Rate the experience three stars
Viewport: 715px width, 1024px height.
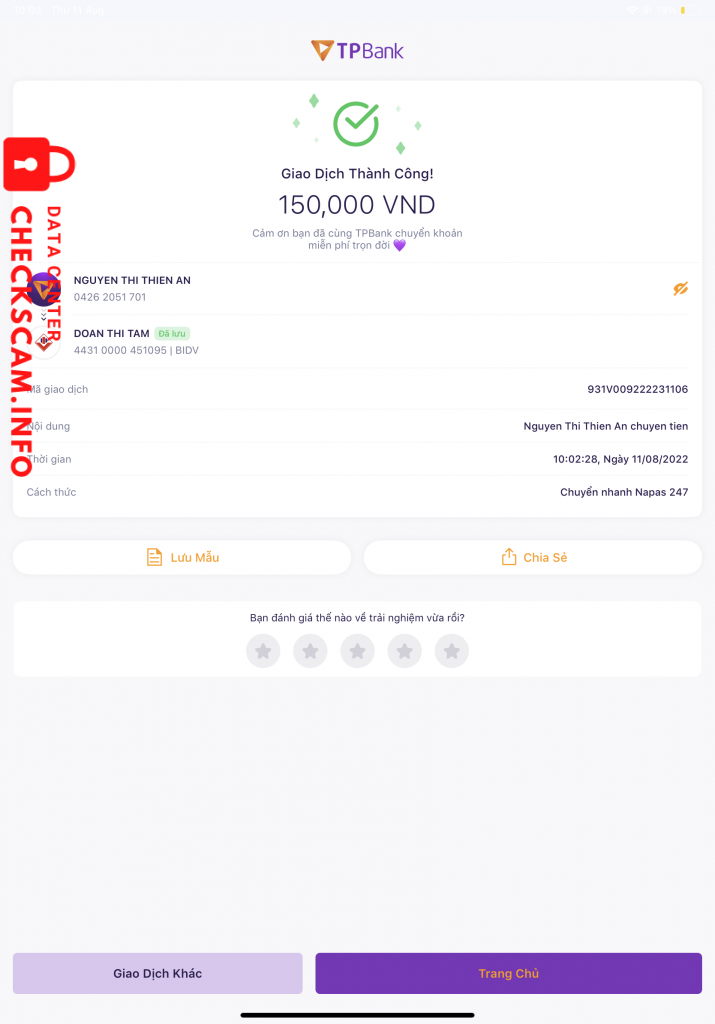pyautogui.click(x=357, y=651)
